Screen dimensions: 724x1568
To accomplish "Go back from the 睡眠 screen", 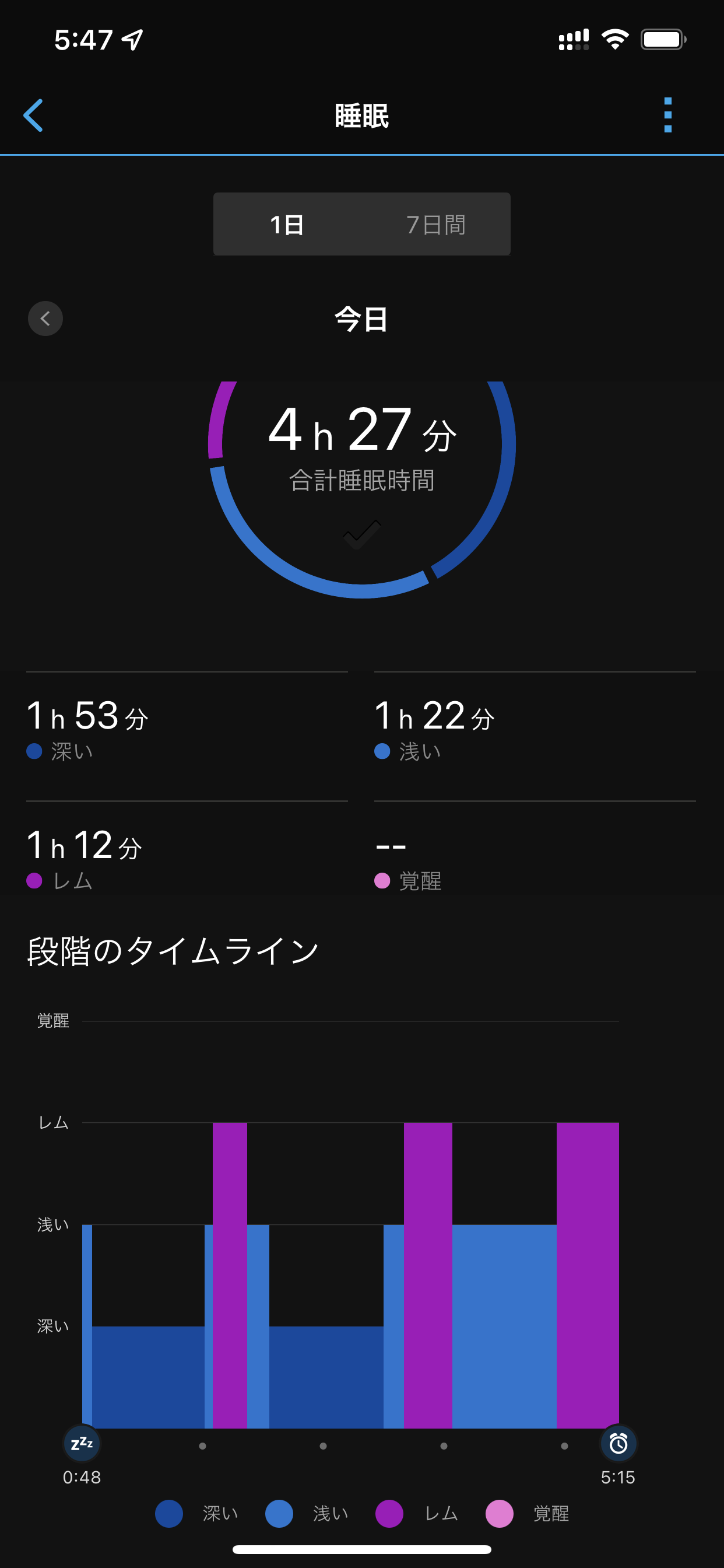I will pos(33,115).
